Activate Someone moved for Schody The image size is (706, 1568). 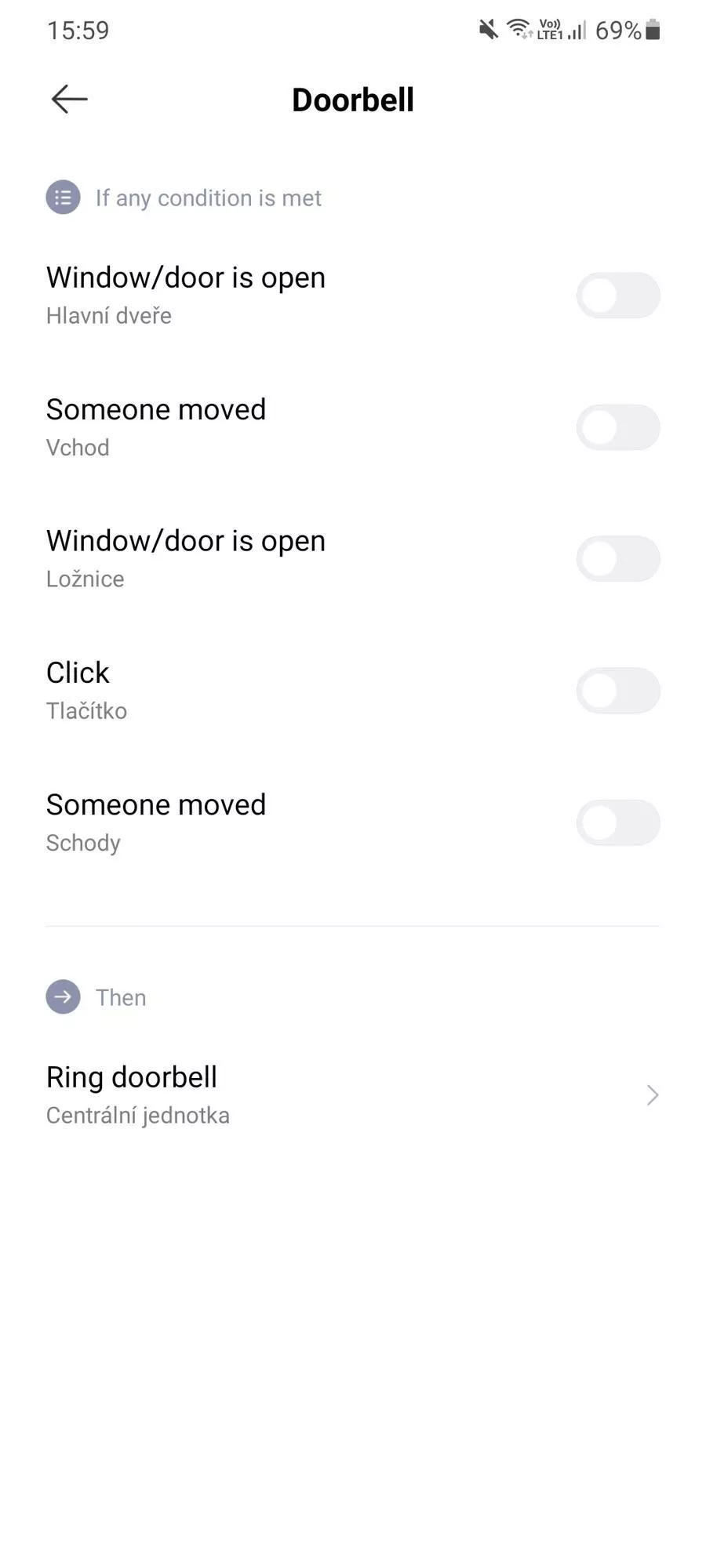coord(618,822)
